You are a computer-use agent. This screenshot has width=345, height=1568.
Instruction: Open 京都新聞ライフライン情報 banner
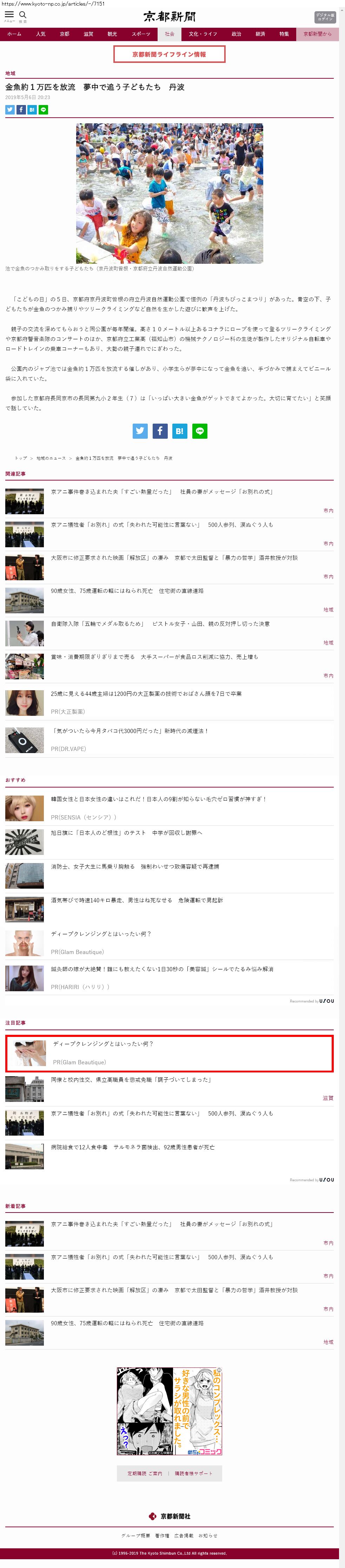tap(169, 54)
